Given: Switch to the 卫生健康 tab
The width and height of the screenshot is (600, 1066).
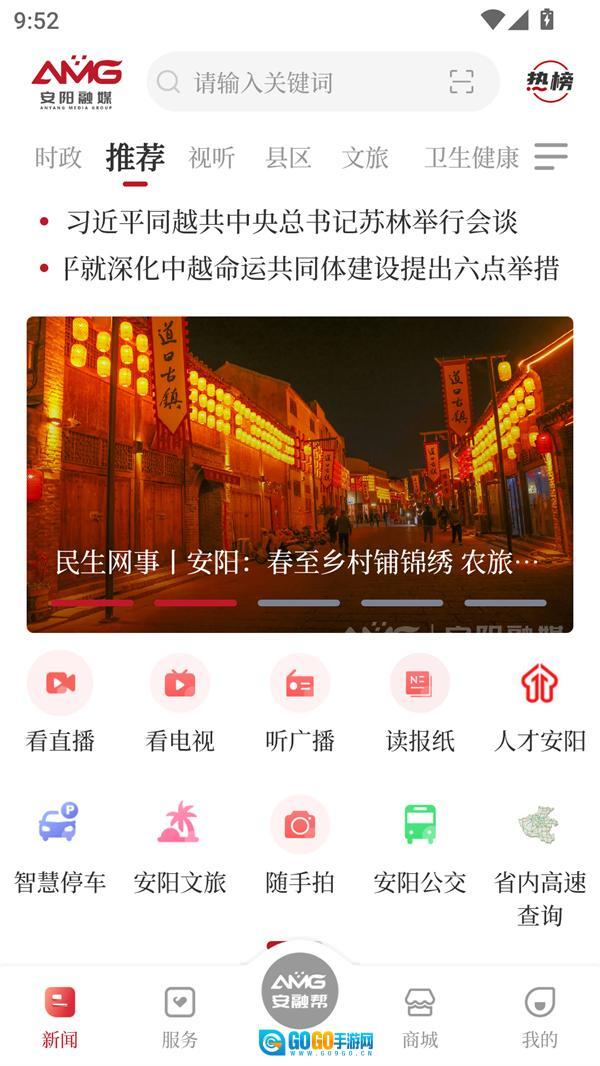Looking at the screenshot, I should click(x=471, y=158).
